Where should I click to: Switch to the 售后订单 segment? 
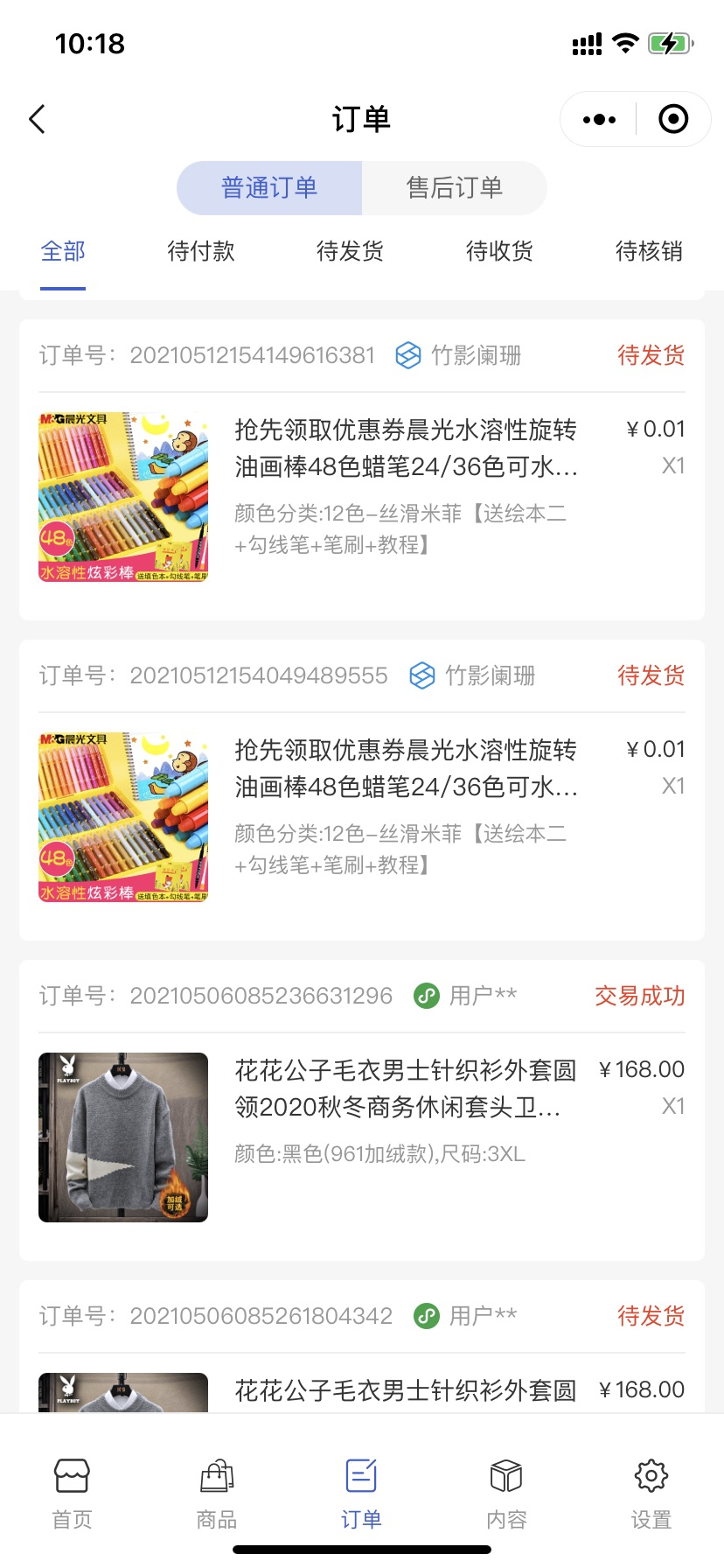[x=455, y=188]
